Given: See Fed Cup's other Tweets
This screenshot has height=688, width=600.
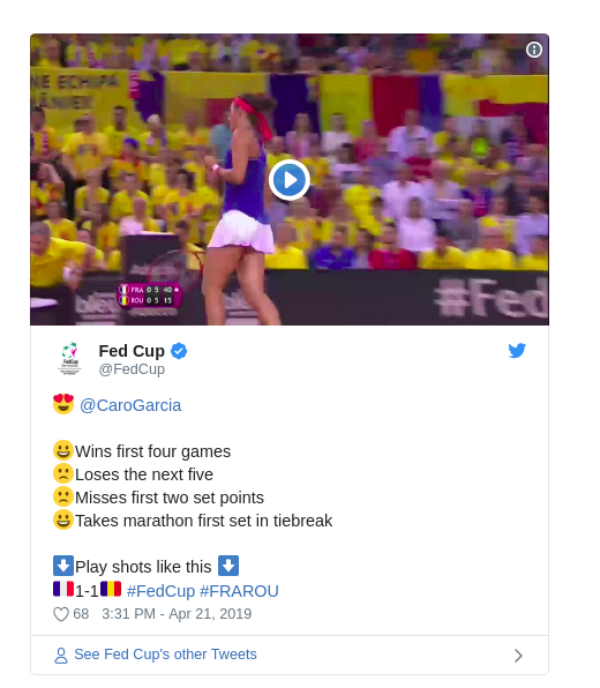Looking at the screenshot, I should coord(165,655).
